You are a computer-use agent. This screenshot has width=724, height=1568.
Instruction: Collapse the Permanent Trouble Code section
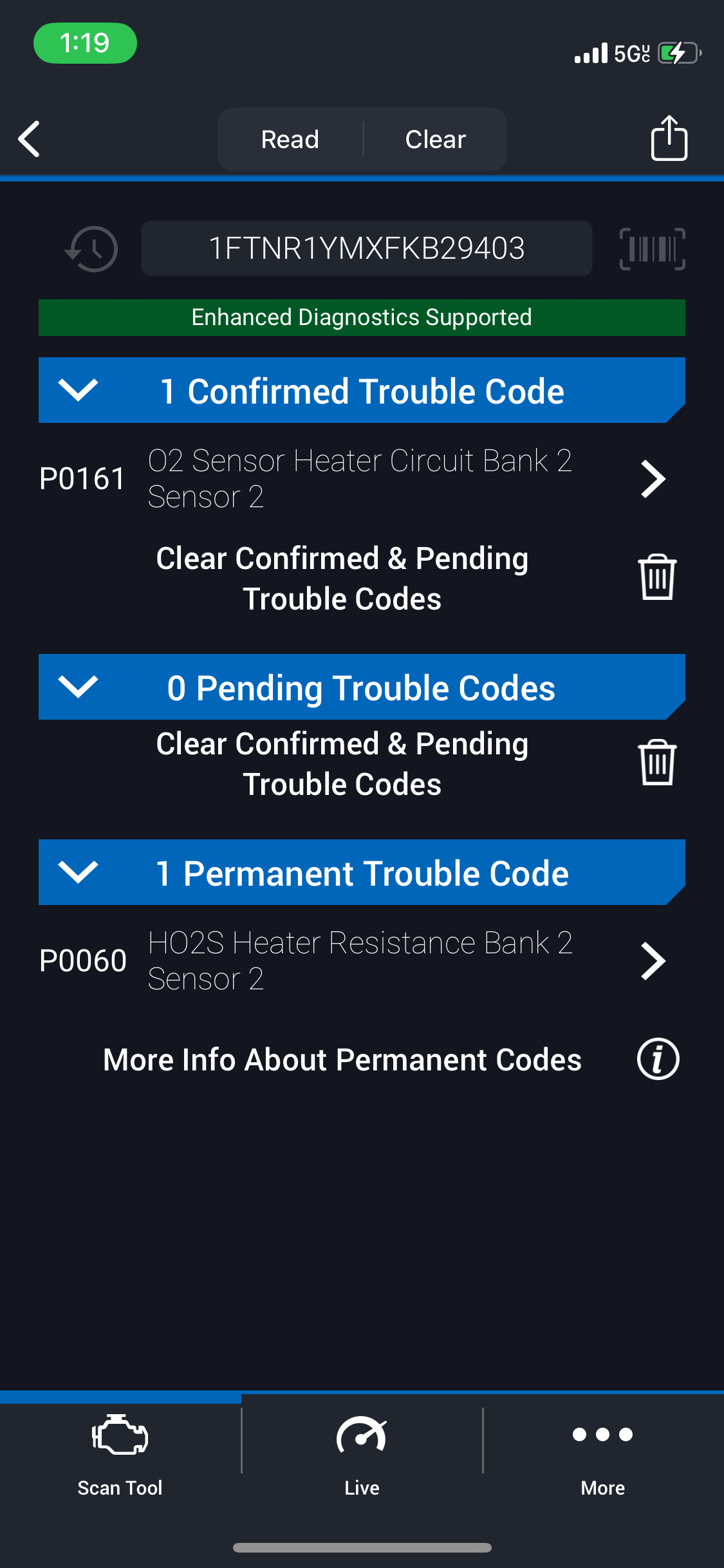362,872
